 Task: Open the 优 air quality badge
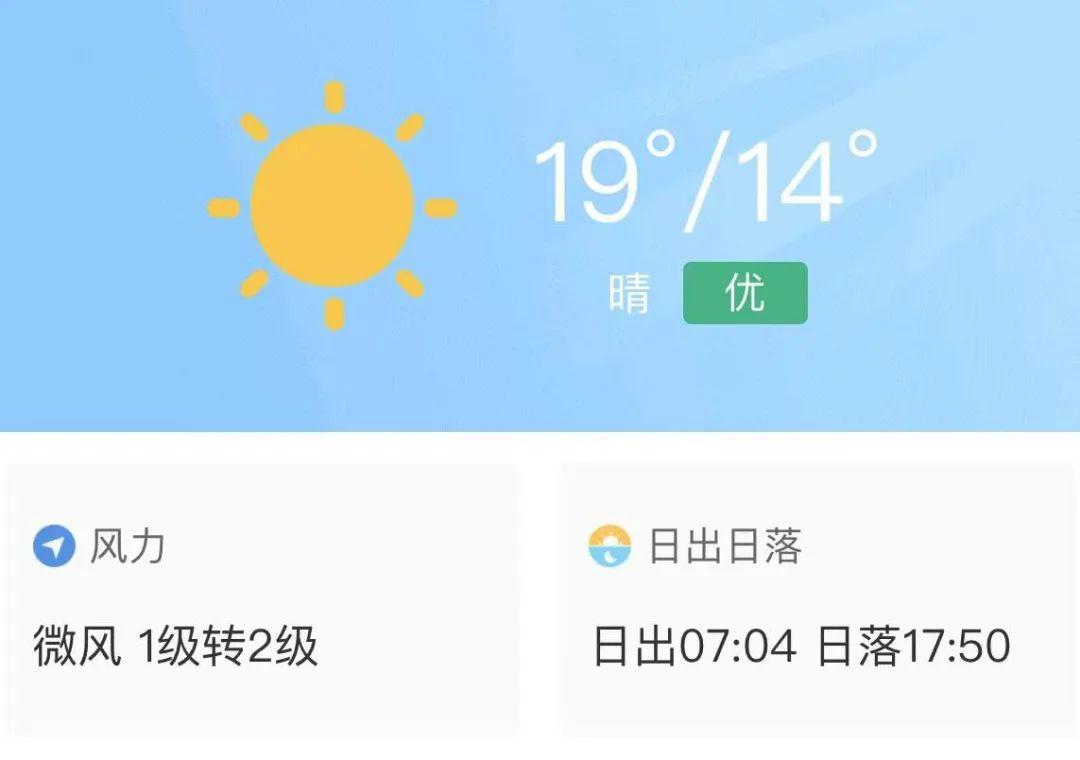745,293
